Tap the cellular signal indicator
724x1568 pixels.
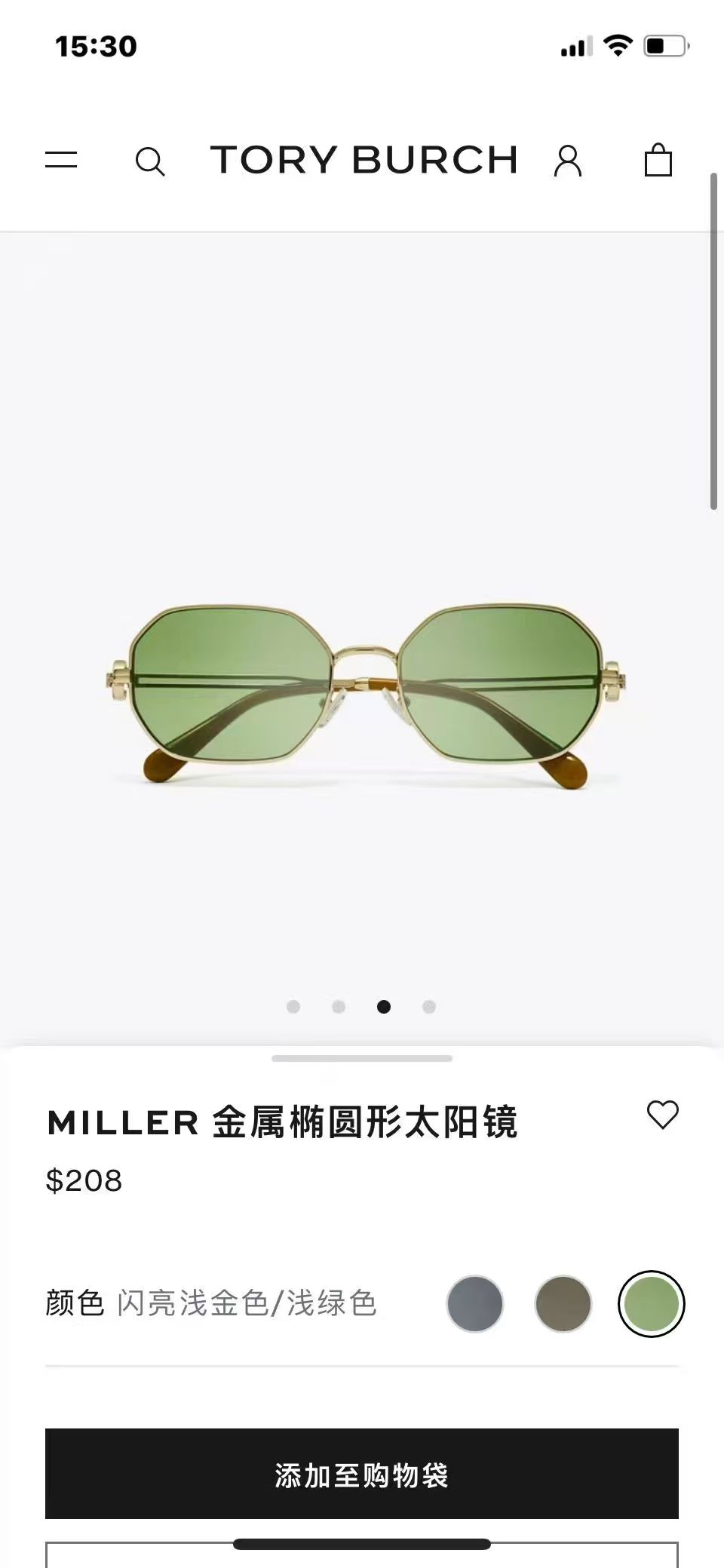576,45
